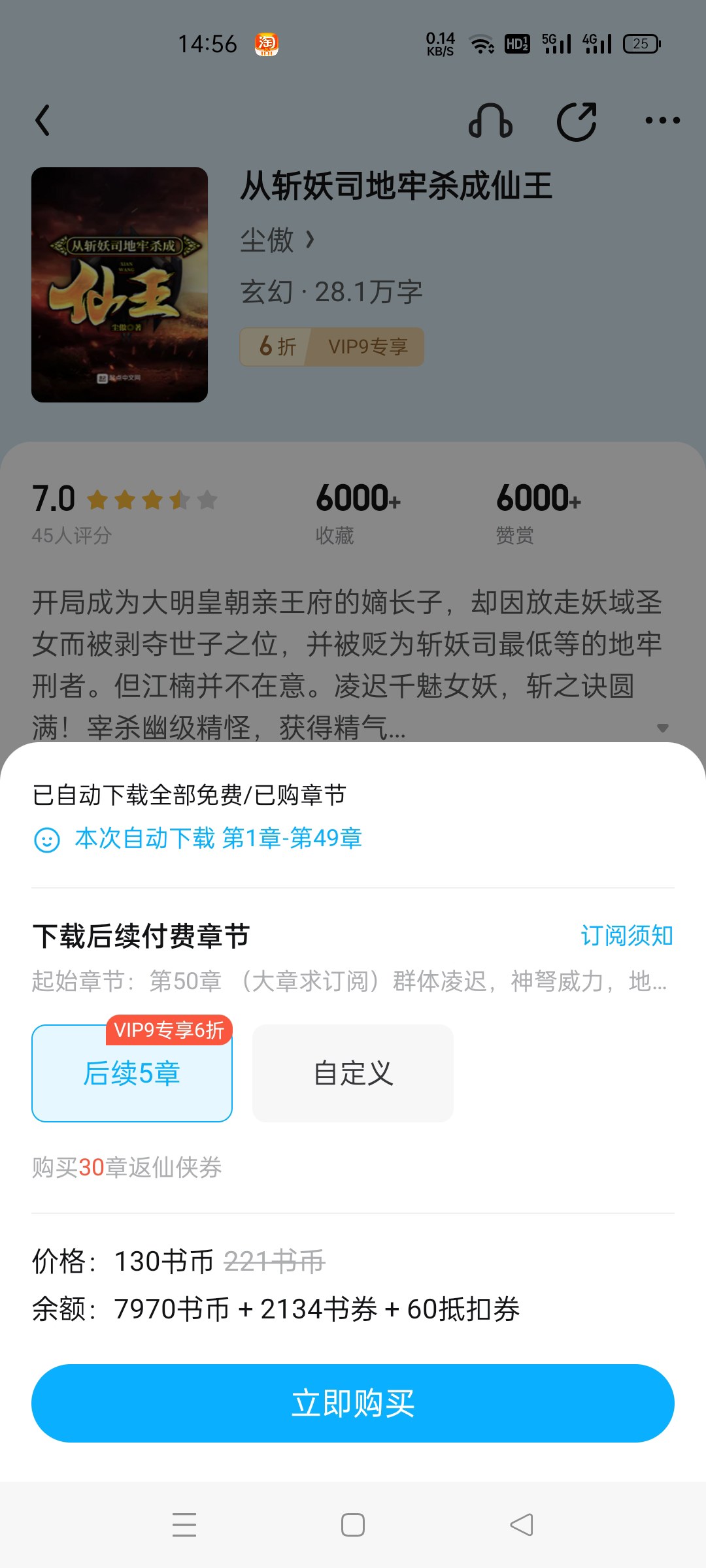Open author 尘傲's page
Viewport: 706px width, 1568px height.
(278, 240)
